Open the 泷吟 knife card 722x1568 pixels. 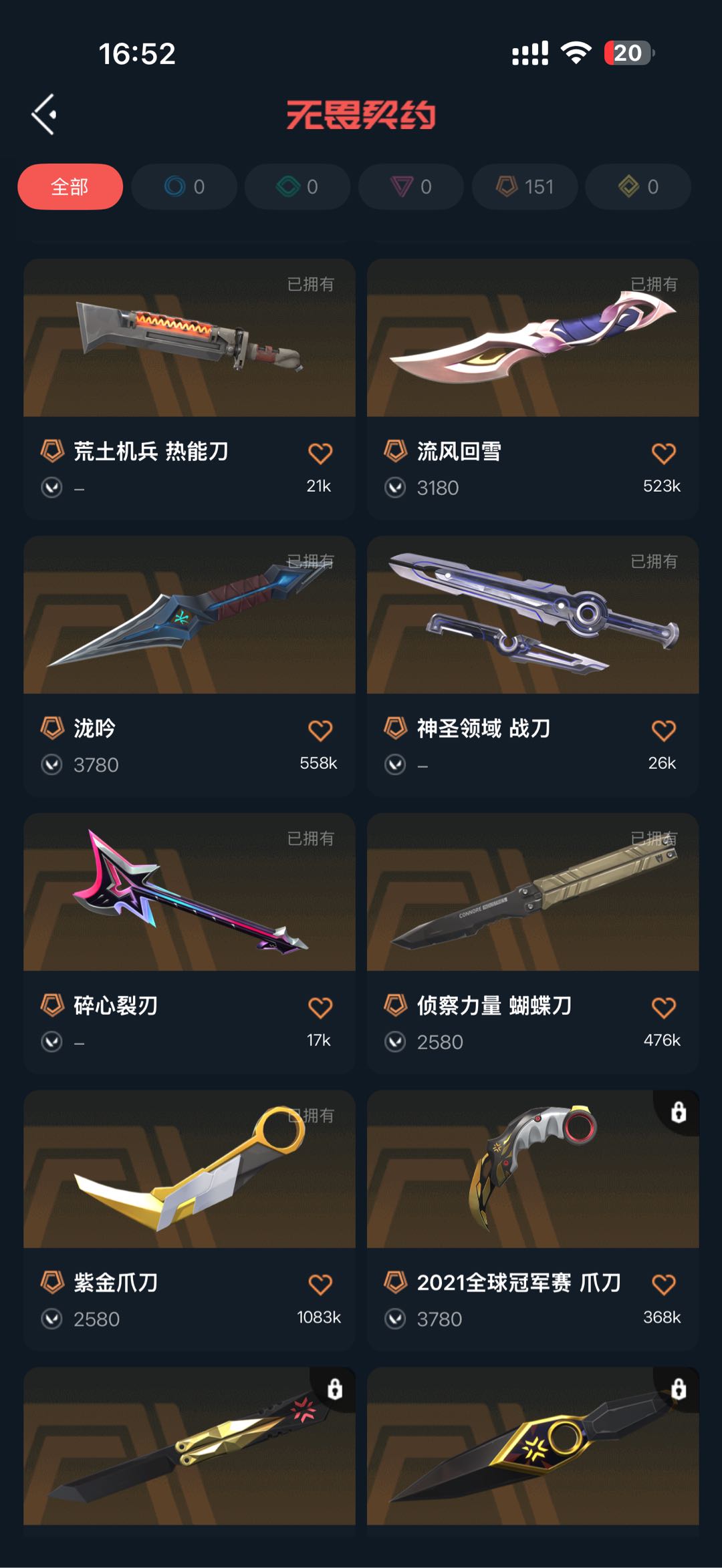click(189, 666)
